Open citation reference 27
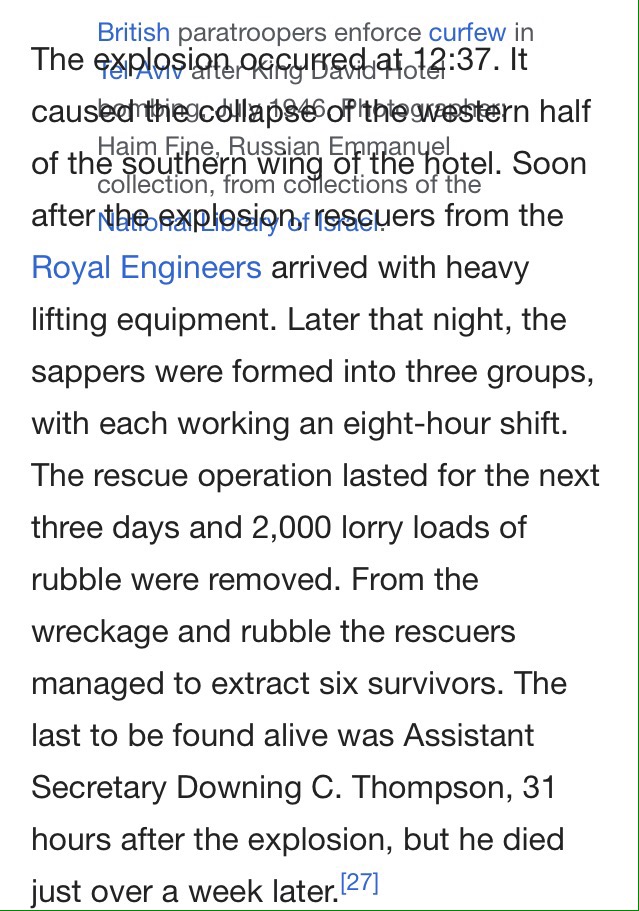 pos(359,883)
